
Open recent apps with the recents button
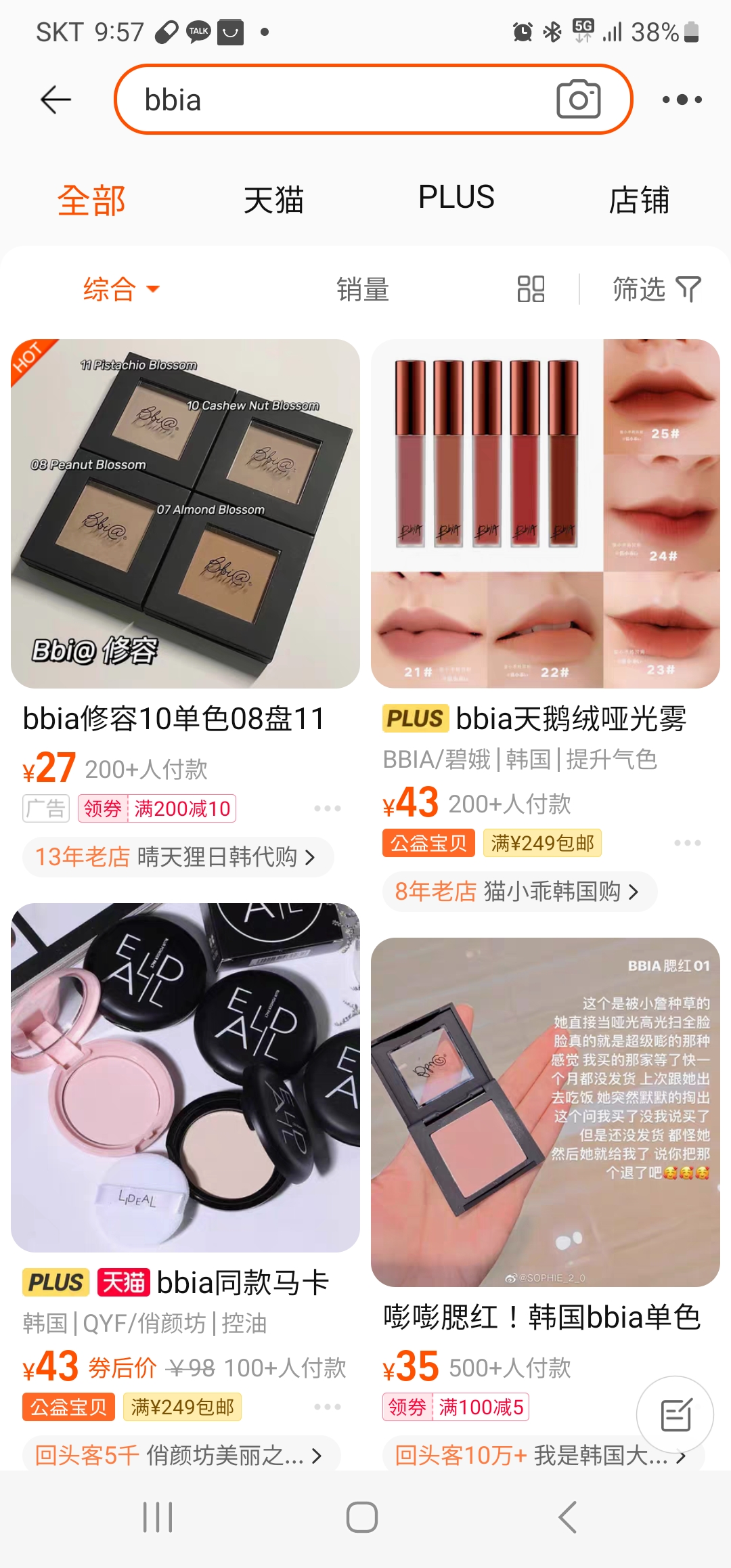click(157, 1517)
